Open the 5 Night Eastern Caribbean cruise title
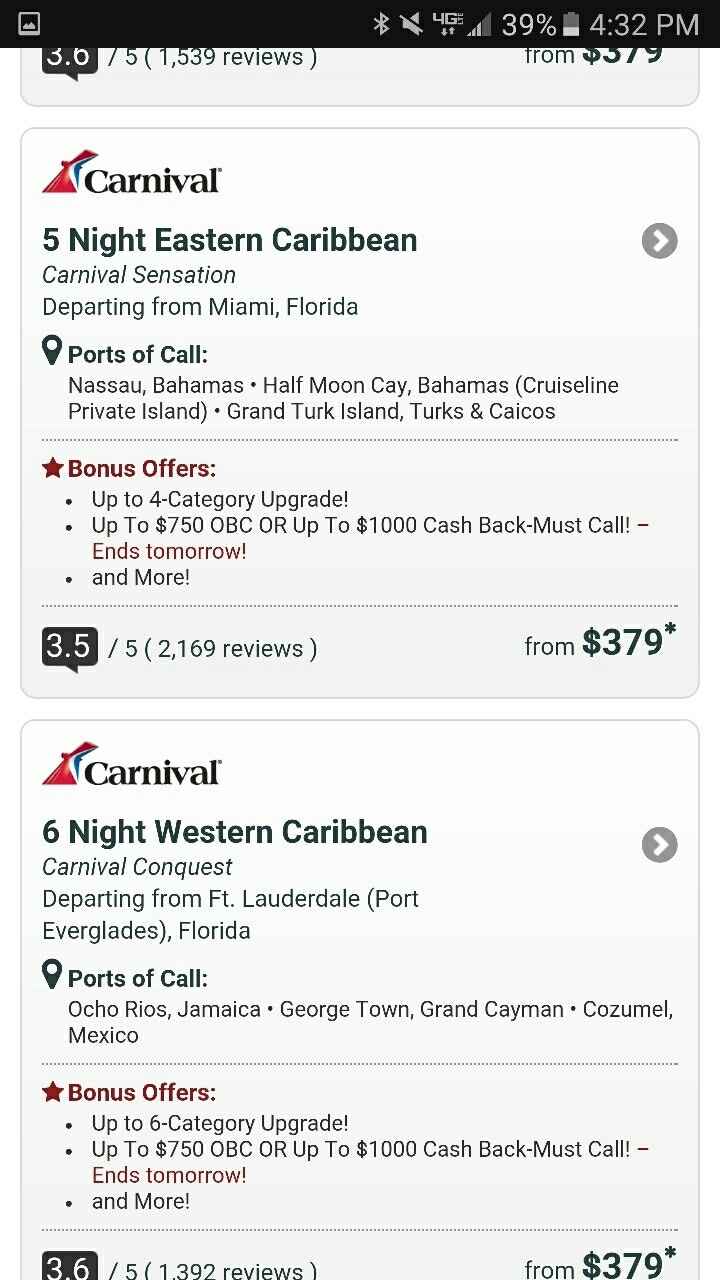Viewport: 720px width, 1280px height. (229, 240)
